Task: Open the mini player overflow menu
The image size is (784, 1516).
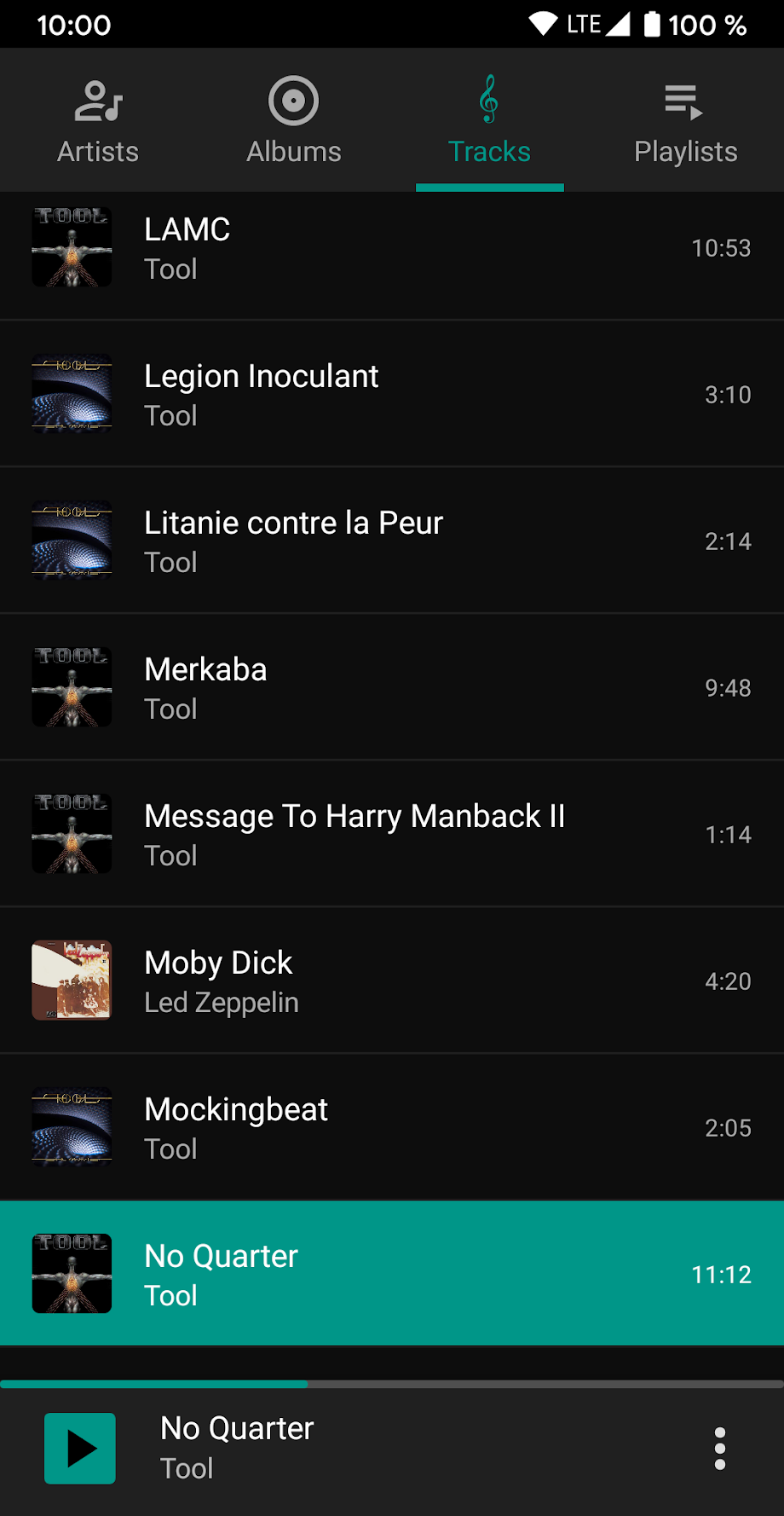Action: (x=720, y=1448)
